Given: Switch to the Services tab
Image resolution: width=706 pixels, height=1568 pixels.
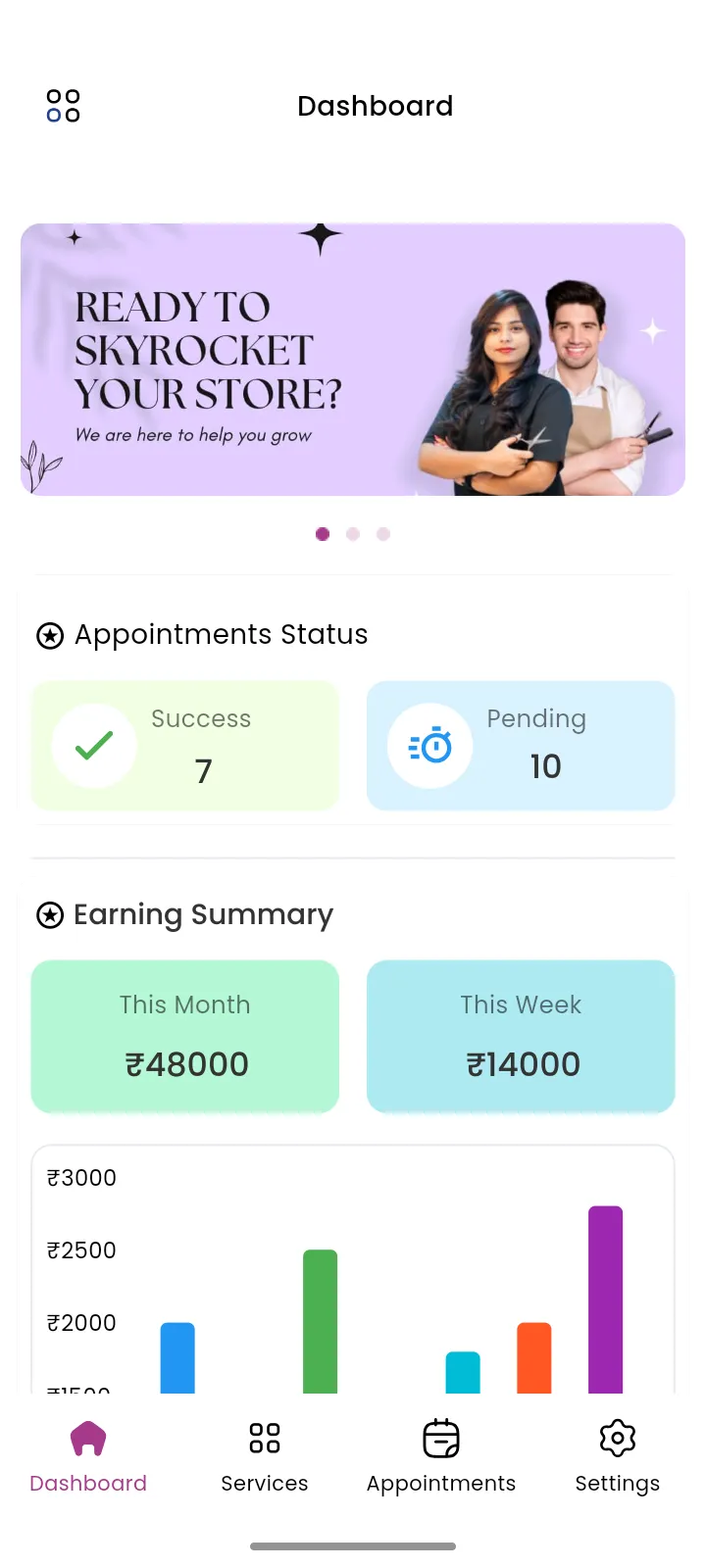Looking at the screenshot, I should point(265,1457).
